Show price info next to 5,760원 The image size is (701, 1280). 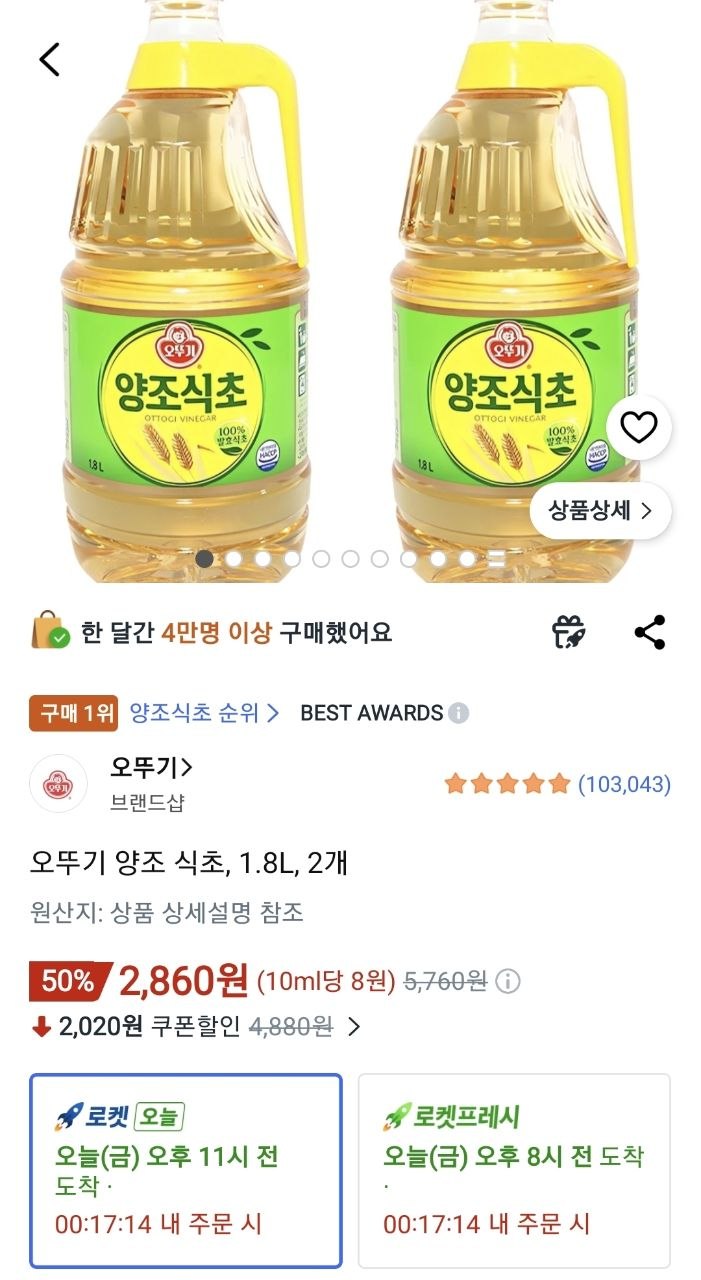509,981
